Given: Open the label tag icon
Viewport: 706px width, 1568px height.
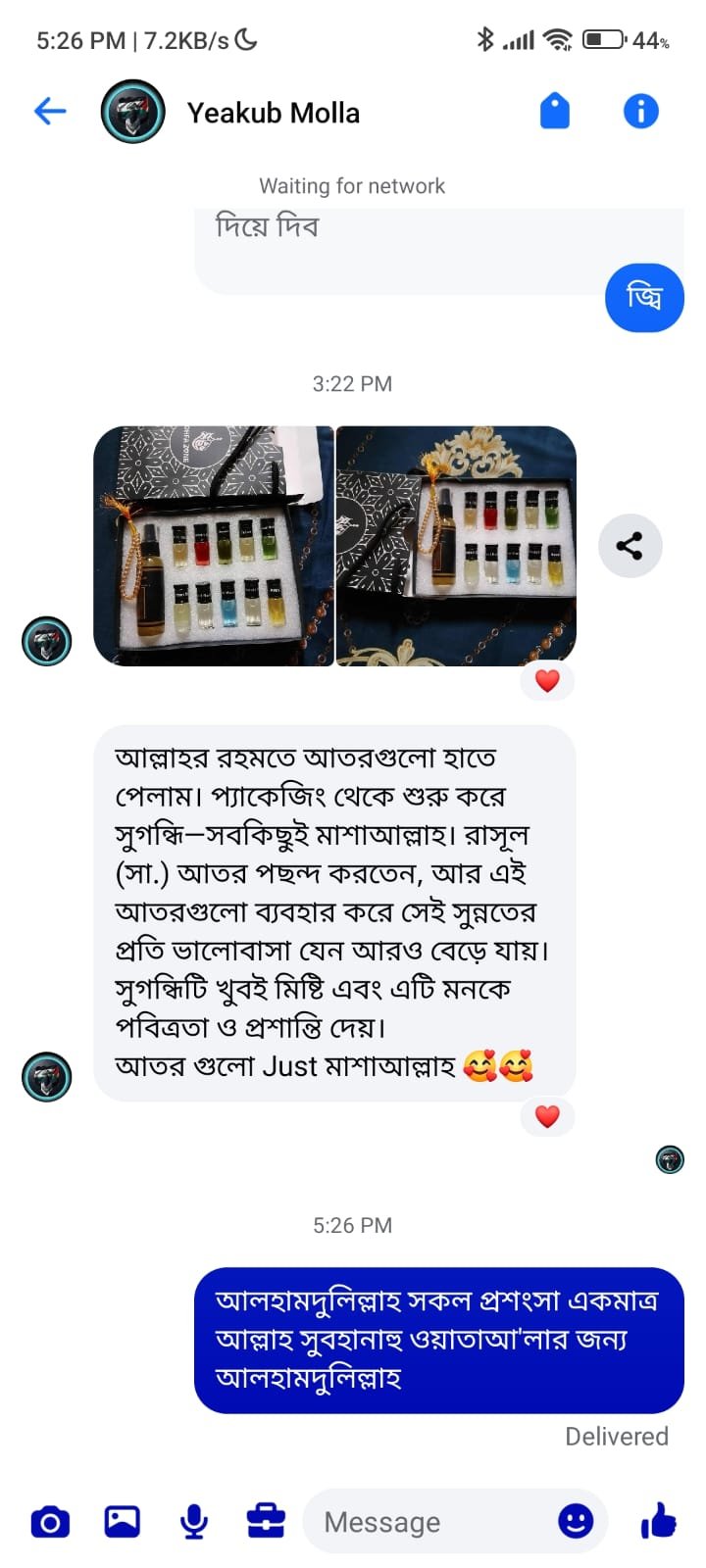Looking at the screenshot, I should coord(555,112).
